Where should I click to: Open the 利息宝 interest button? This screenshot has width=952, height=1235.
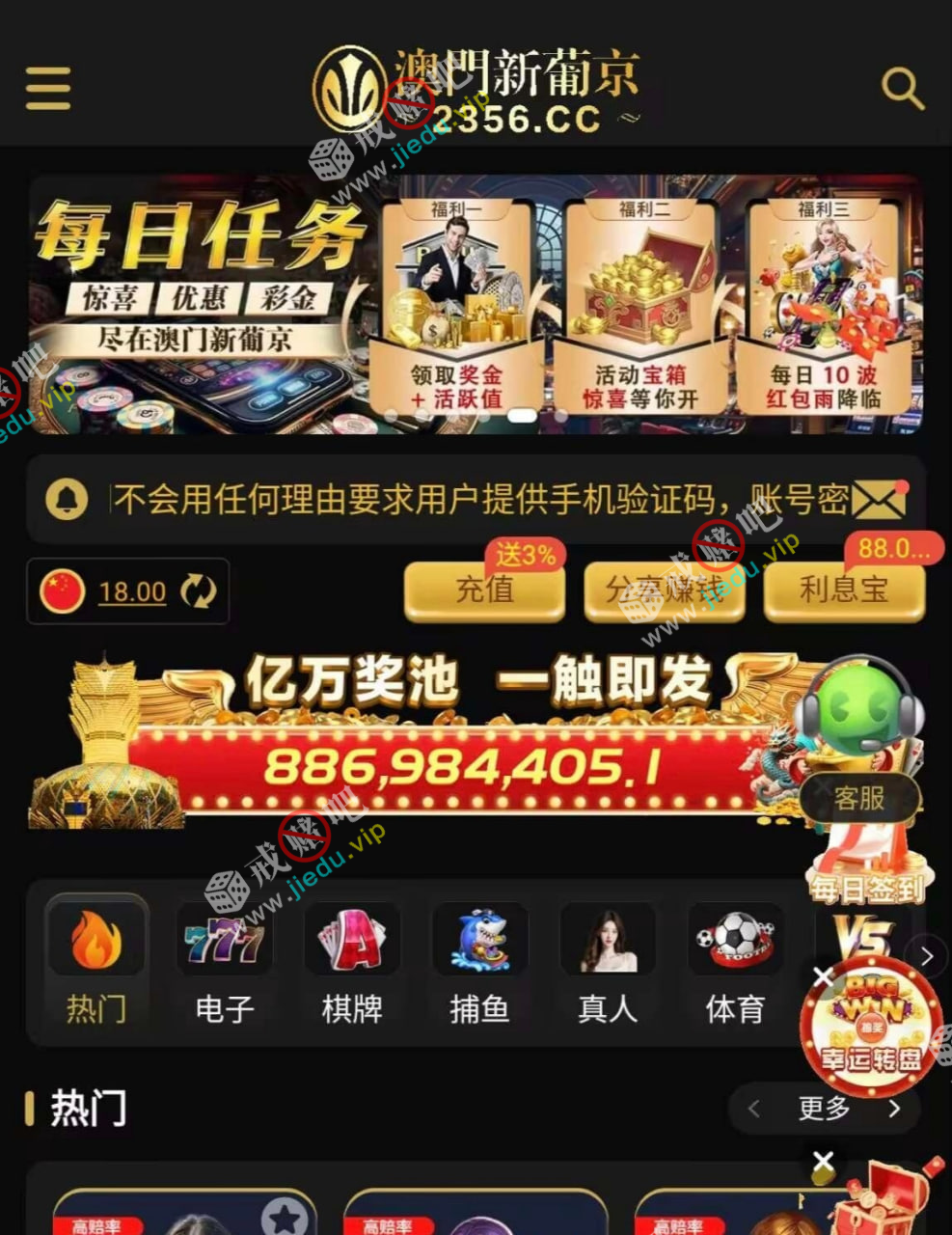coord(844,590)
